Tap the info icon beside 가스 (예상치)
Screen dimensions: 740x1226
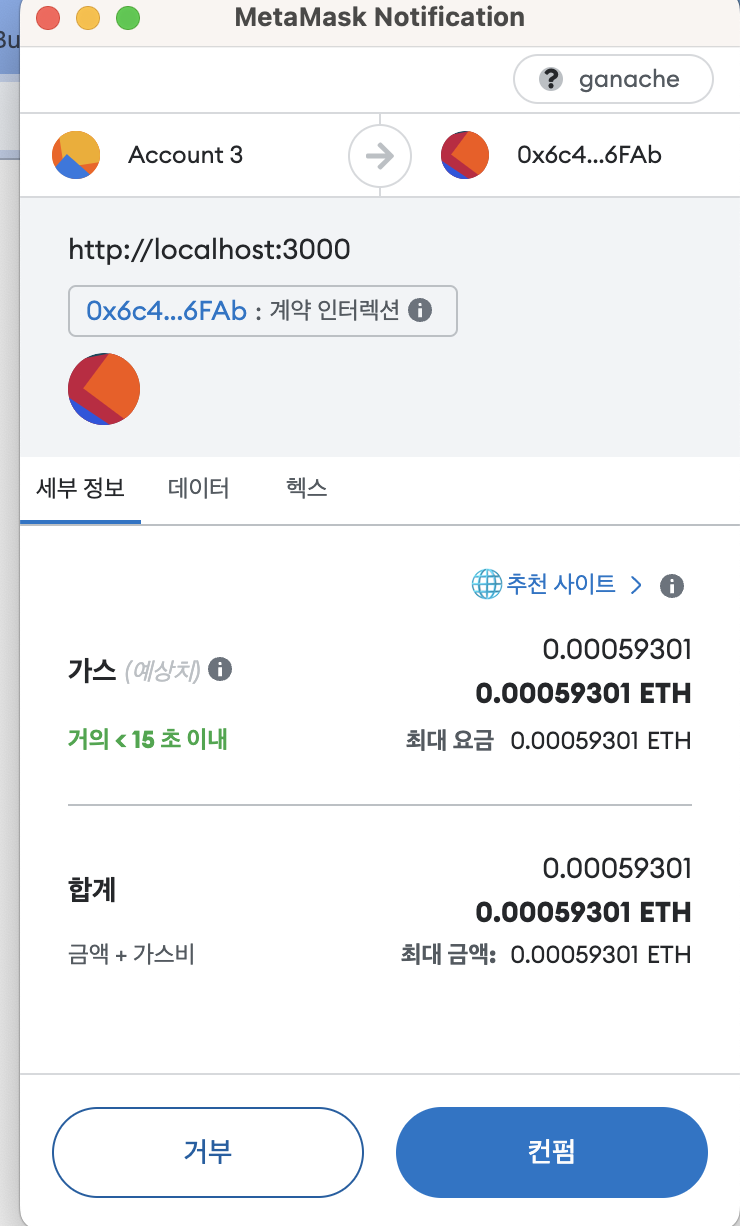coord(220,669)
